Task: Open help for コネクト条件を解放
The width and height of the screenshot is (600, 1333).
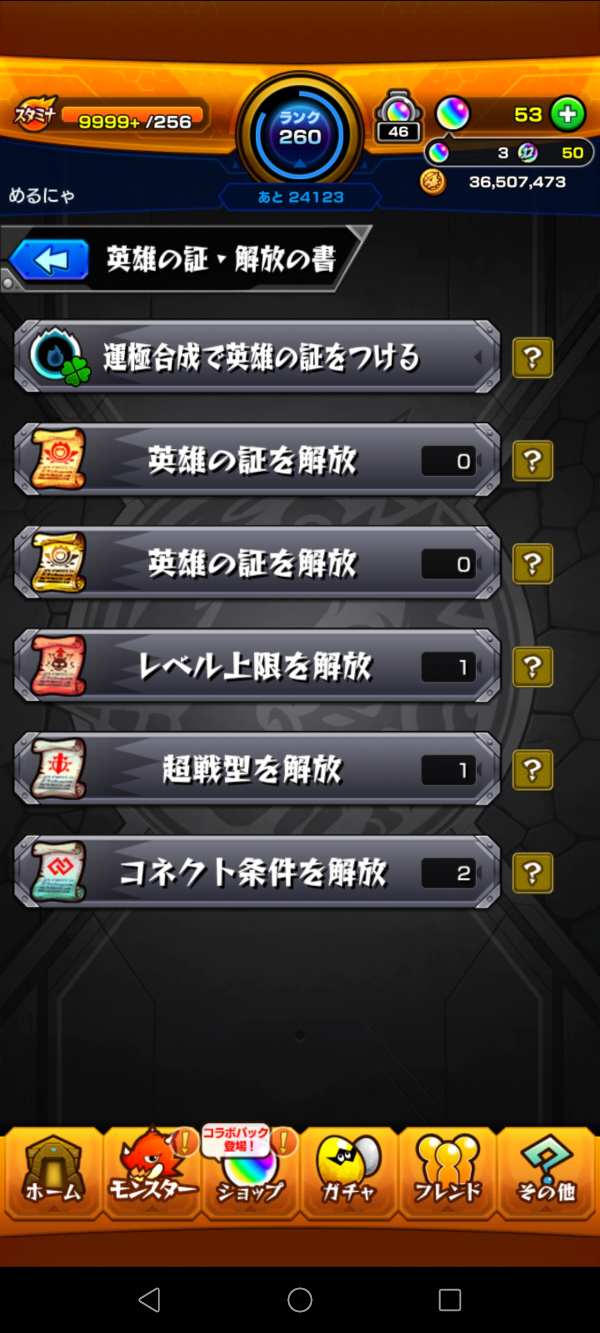Action: 532,872
